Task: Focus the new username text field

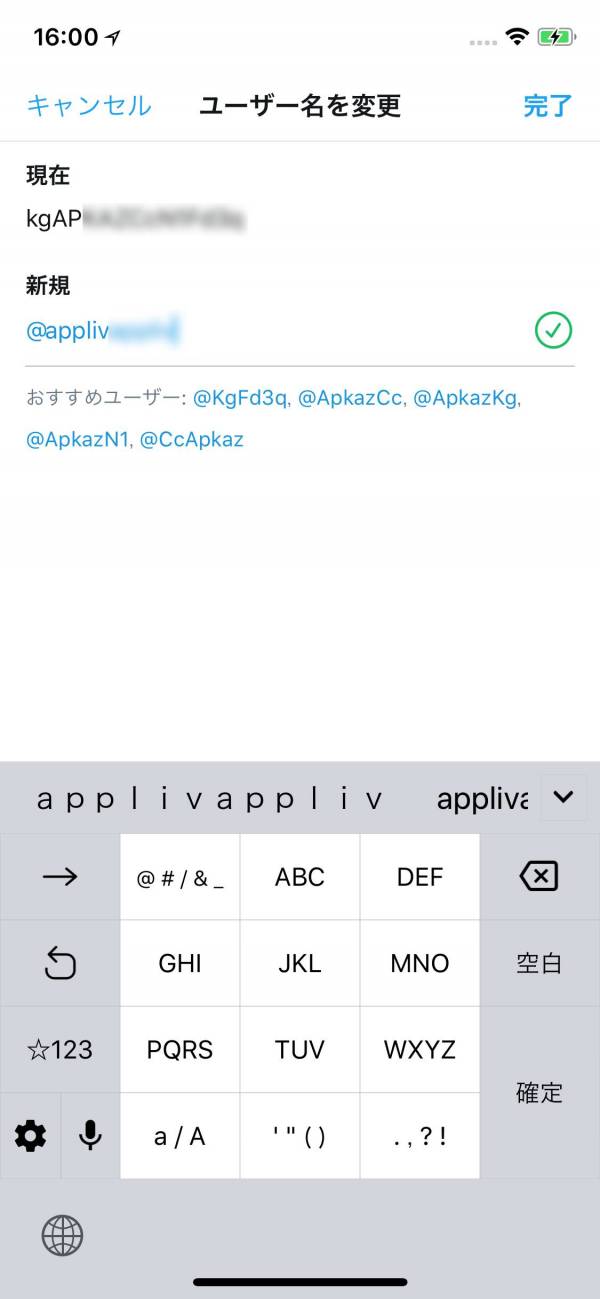Action: point(270,331)
